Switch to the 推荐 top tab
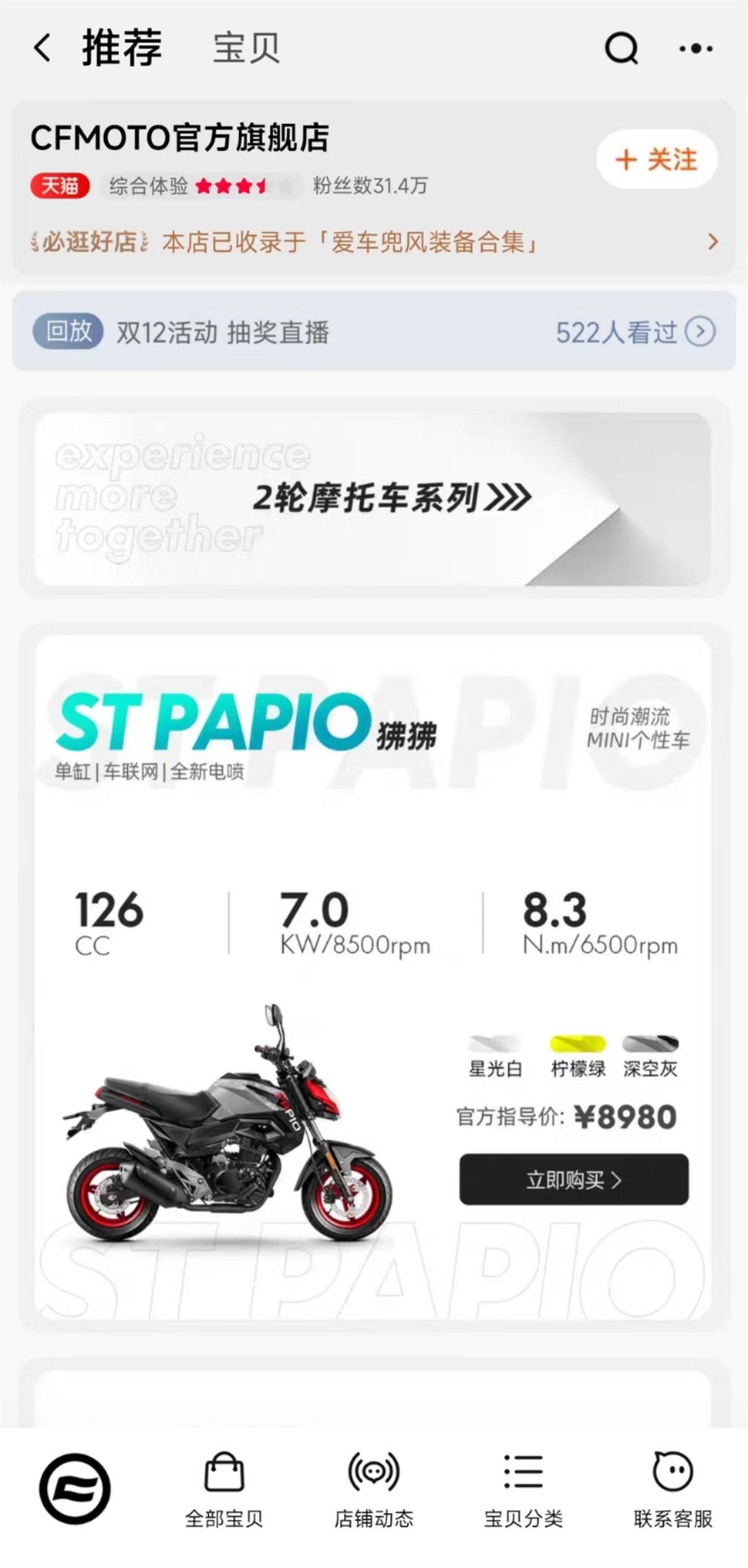Image resolution: width=748 pixels, height=1568 pixels. [x=122, y=48]
